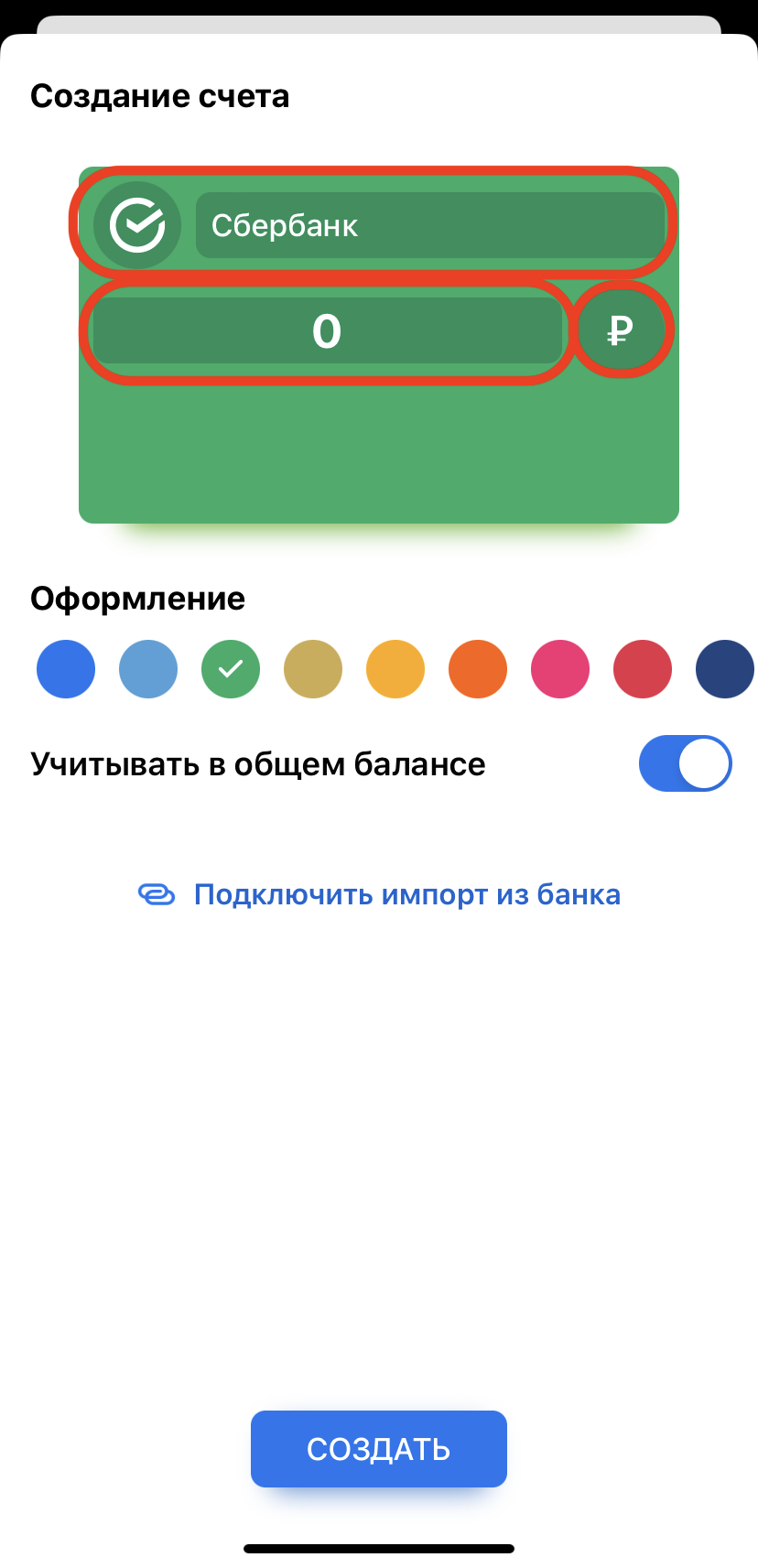Tap the СОЗДАТЬ button

[x=379, y=1449]
